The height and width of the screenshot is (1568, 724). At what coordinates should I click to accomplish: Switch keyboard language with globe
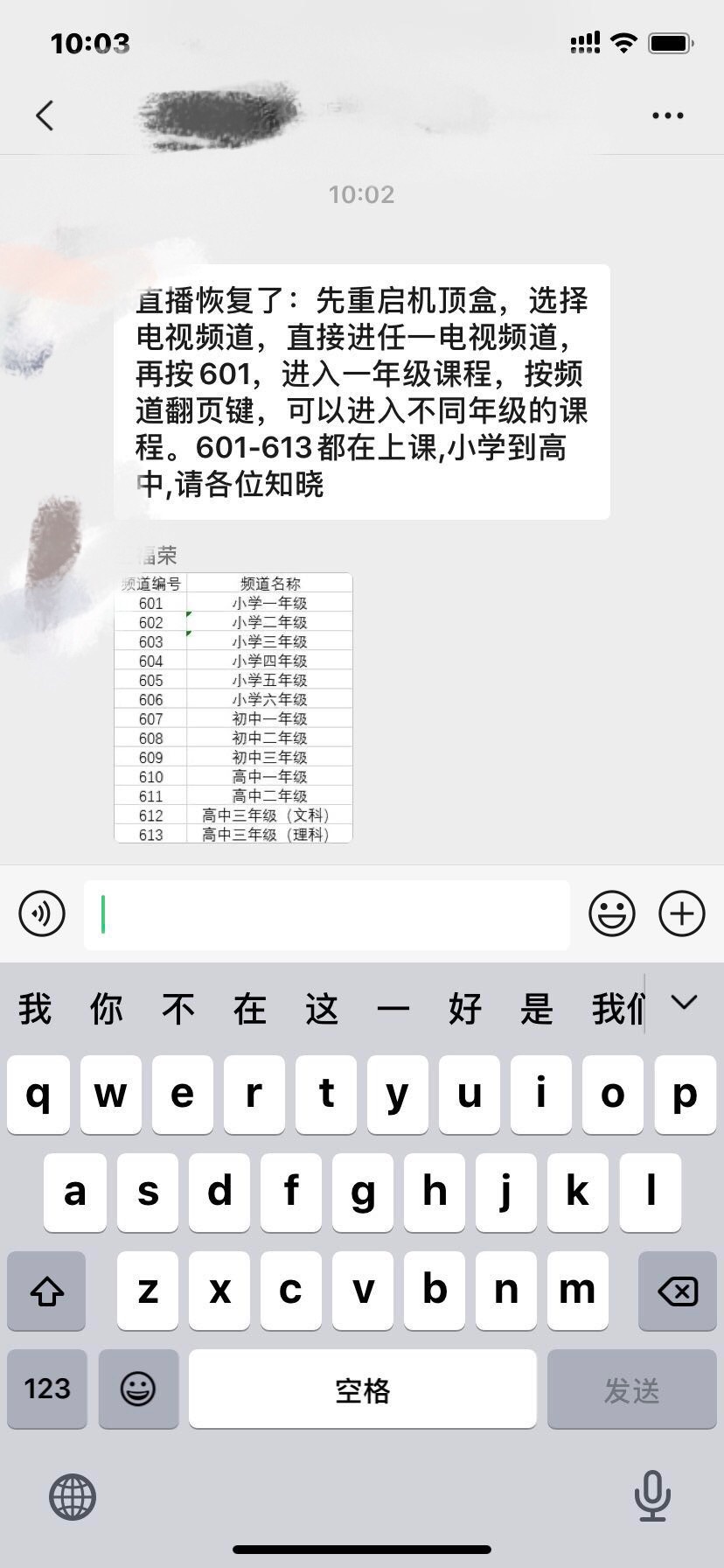click(x=73, y=1497)
